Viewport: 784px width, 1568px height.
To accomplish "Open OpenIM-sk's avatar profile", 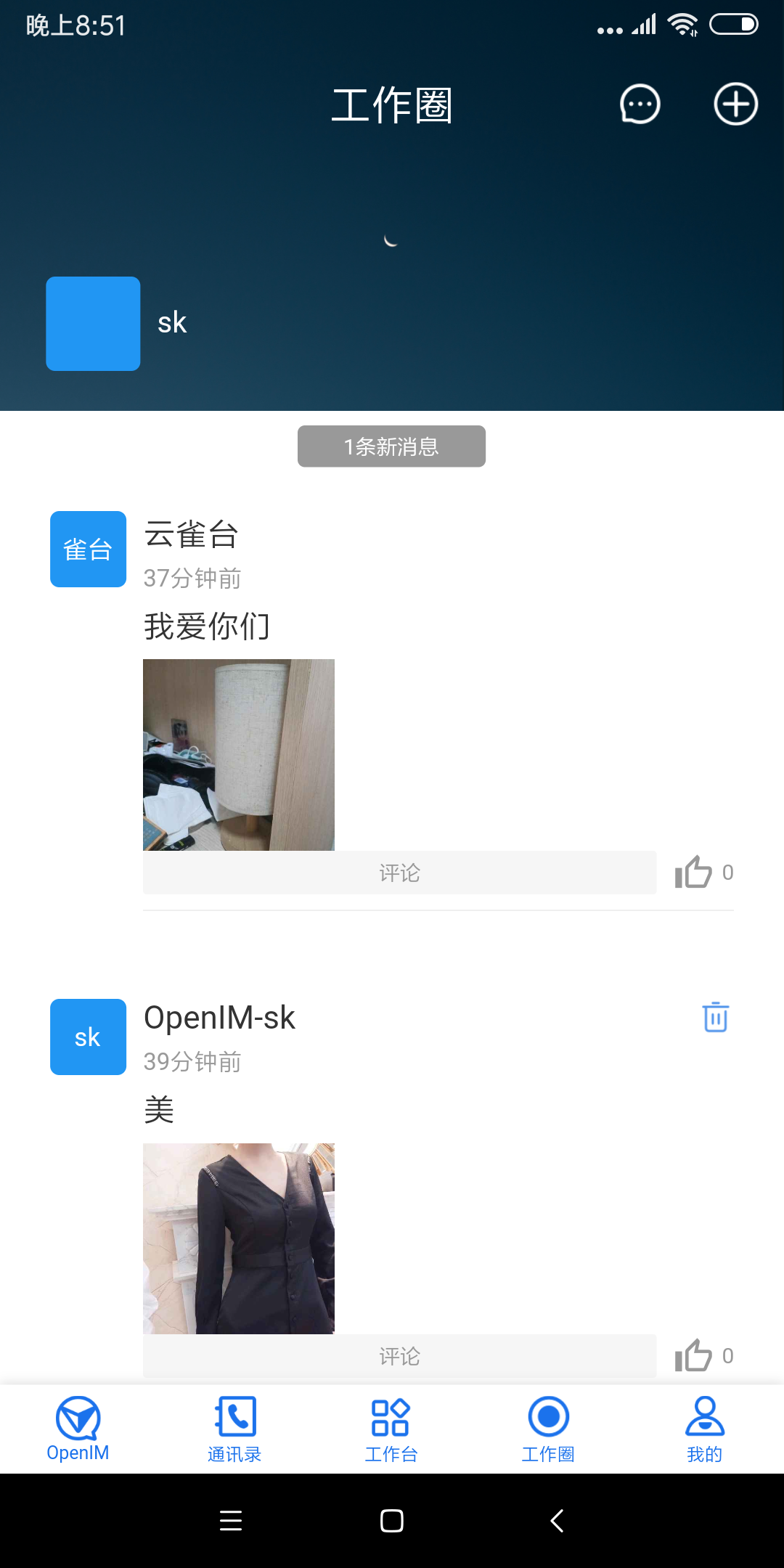I will coord(88,1037).
